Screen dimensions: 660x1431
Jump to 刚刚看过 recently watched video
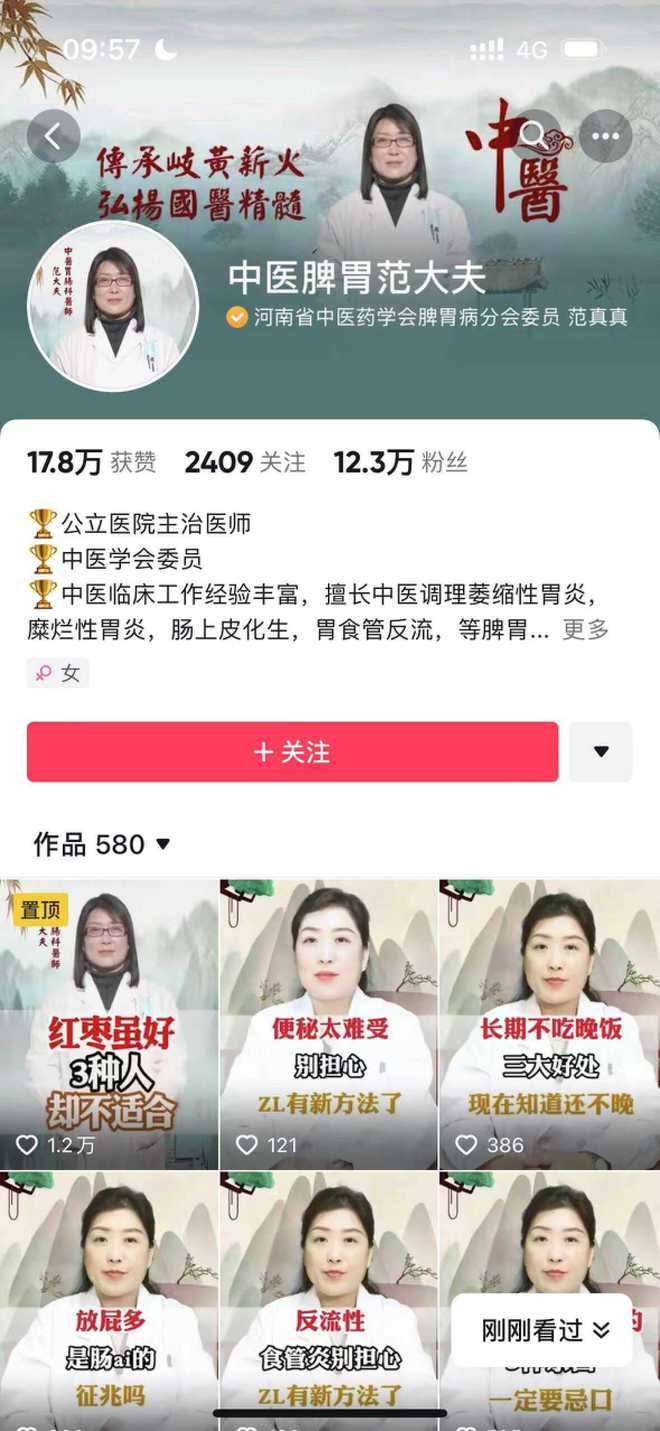click(545, 1330)
